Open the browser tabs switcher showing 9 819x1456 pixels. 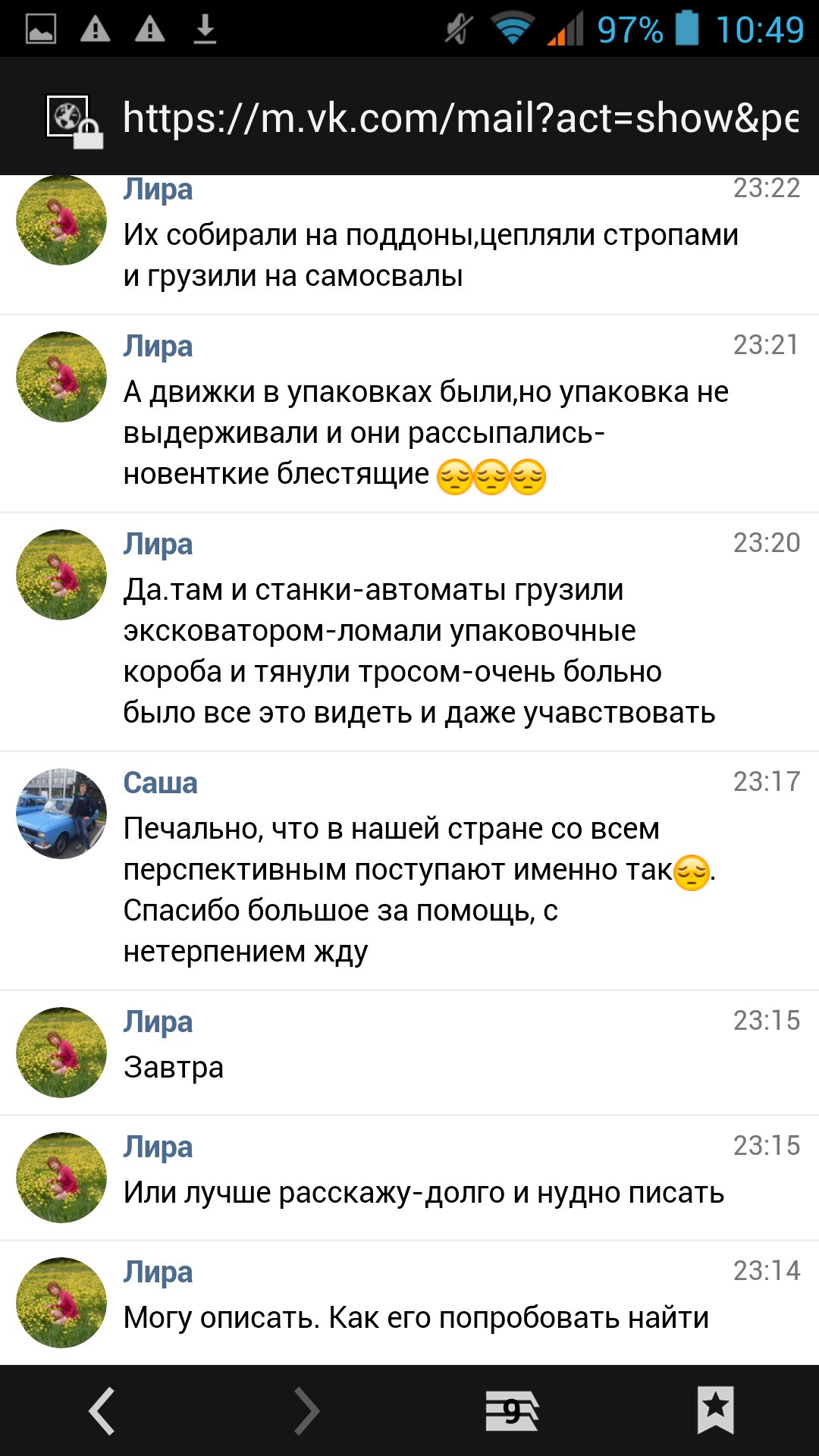(512, 1410)
